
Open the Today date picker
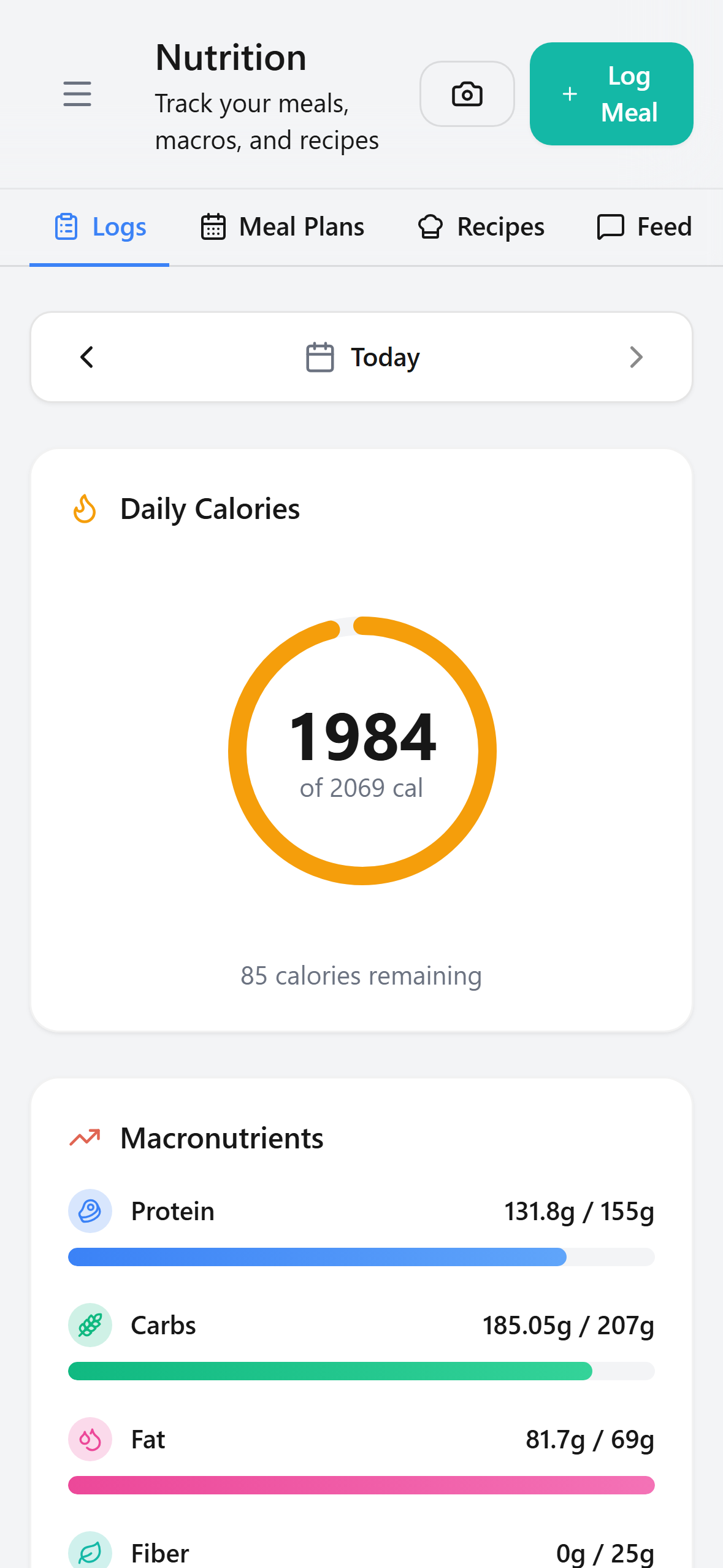(362, 357)
